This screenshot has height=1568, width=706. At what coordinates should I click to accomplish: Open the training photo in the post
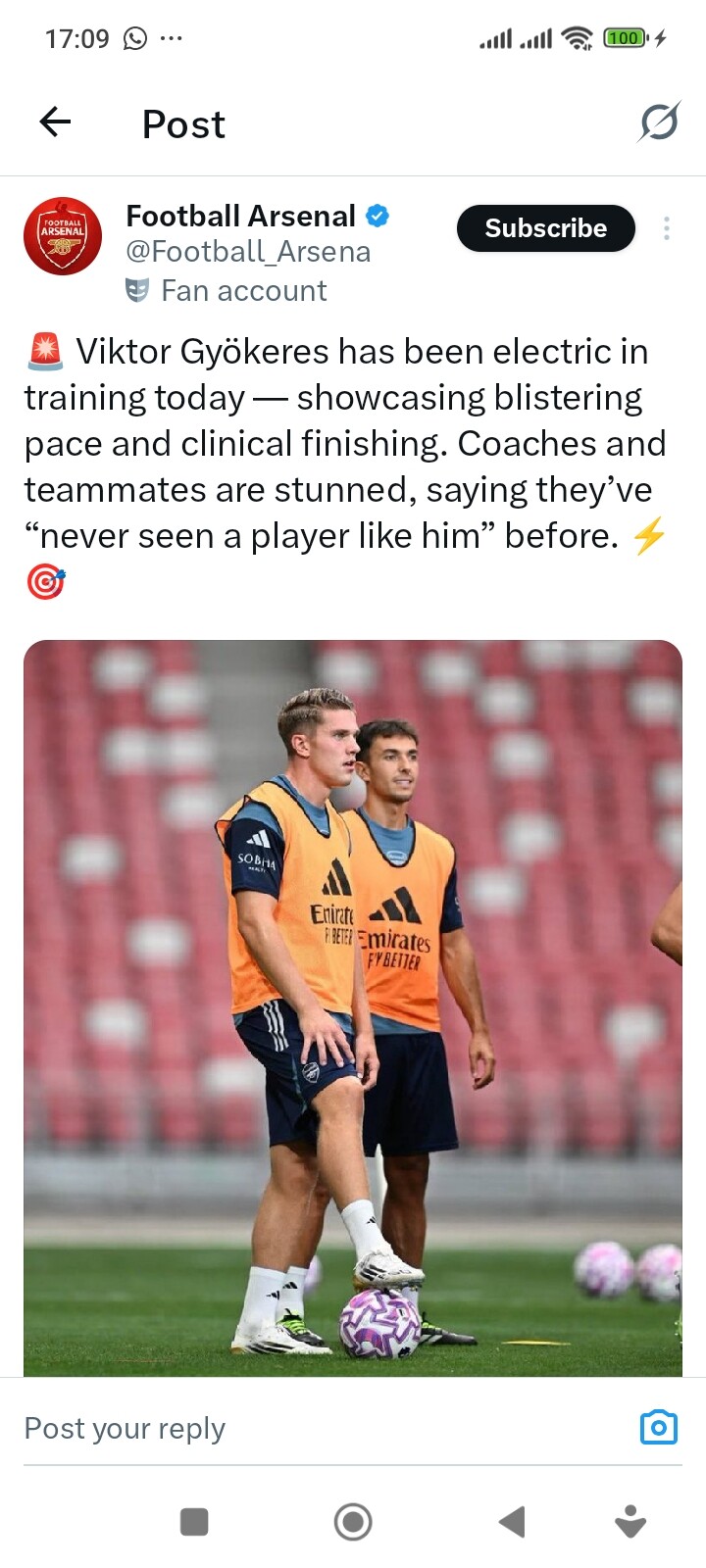(x=353, y=1007)
